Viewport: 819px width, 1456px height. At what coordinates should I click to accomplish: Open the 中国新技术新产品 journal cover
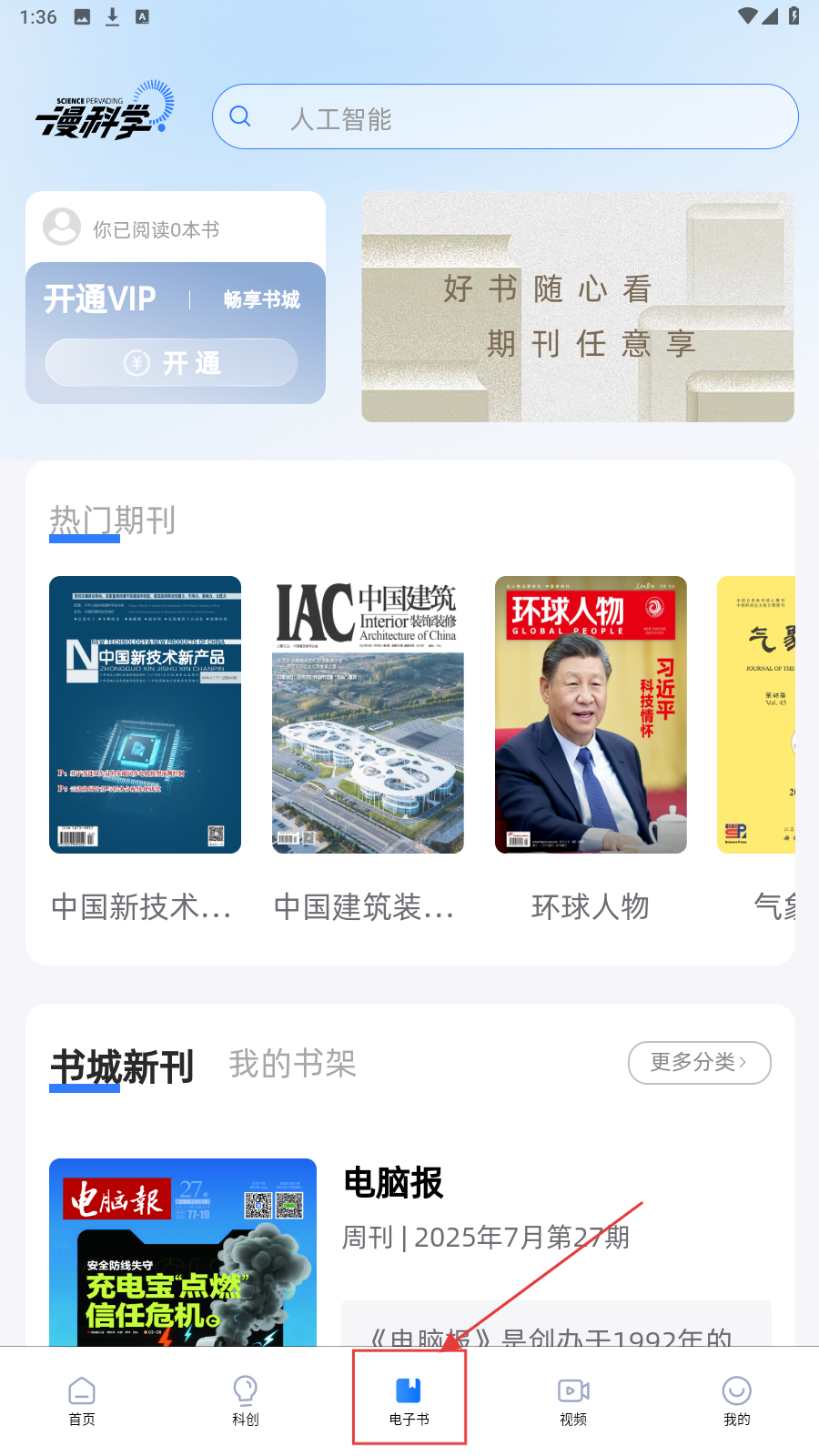tap(145, 714)
